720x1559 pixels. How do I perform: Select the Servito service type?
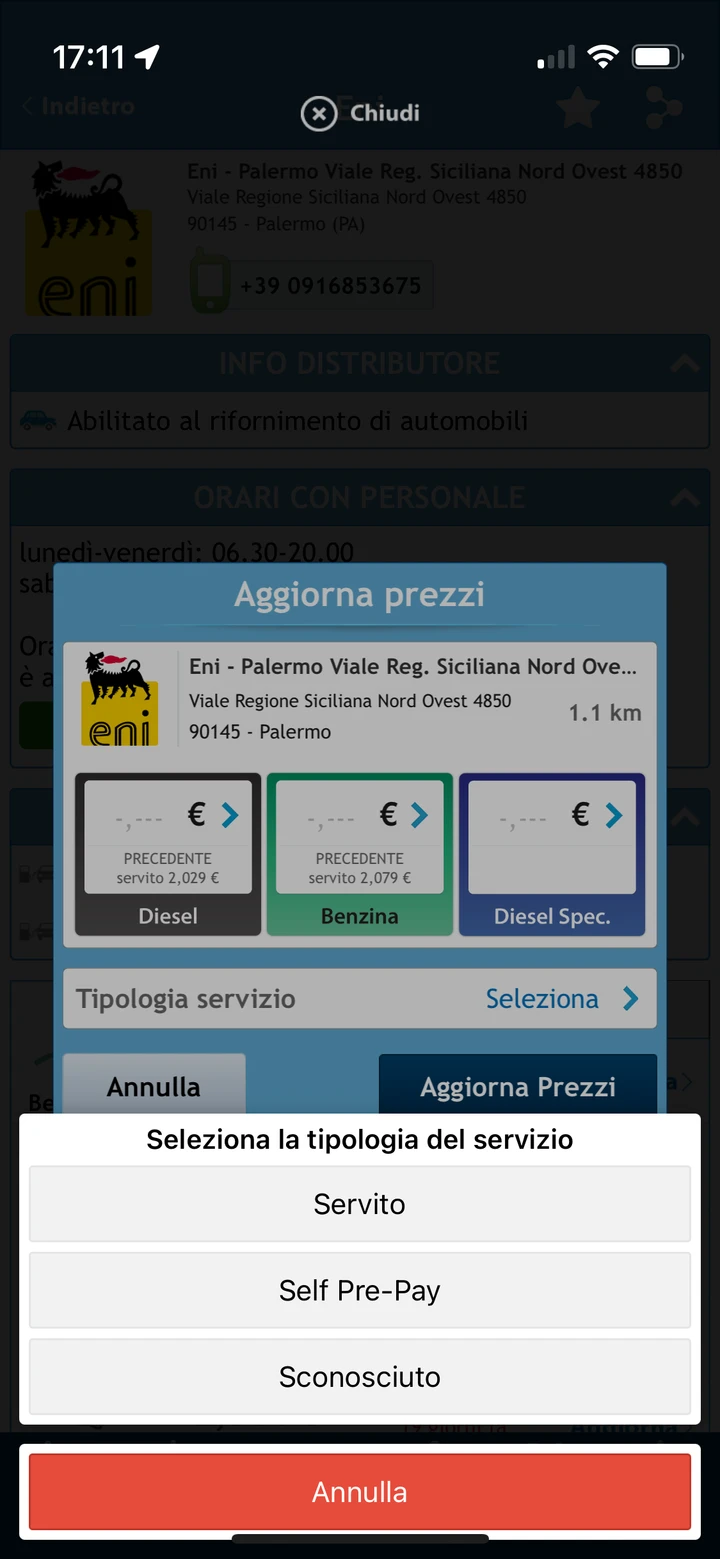point(360,1204)
